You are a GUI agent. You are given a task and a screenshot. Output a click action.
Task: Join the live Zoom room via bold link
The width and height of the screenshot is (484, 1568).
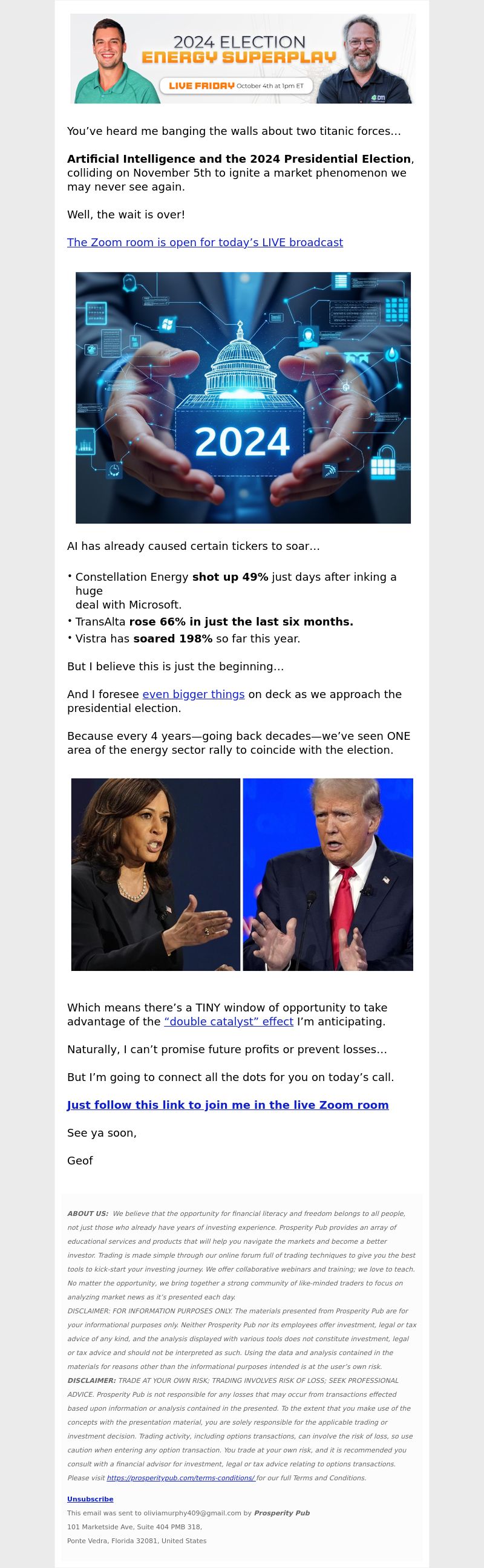coord(227,1105)
